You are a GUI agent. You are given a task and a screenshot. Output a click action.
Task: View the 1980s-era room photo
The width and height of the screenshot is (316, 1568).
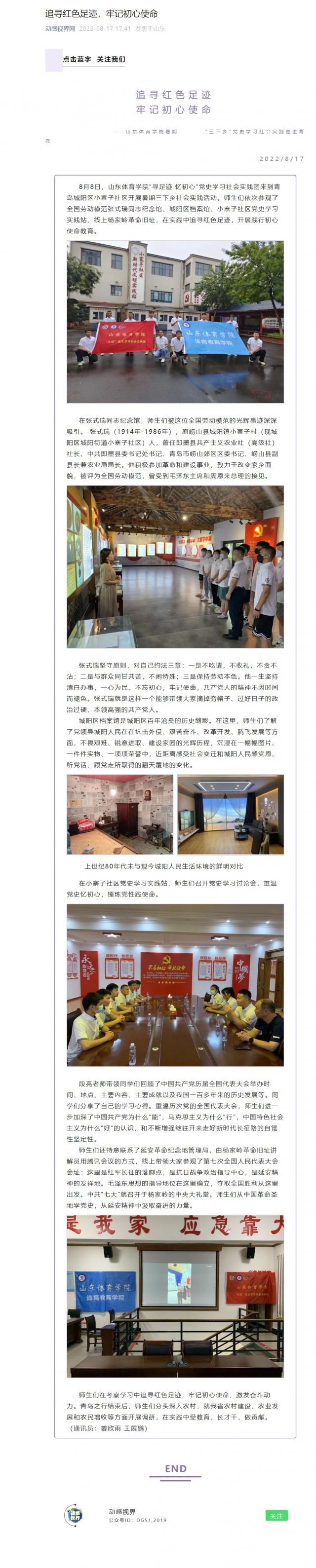click(x=119, y=815)
